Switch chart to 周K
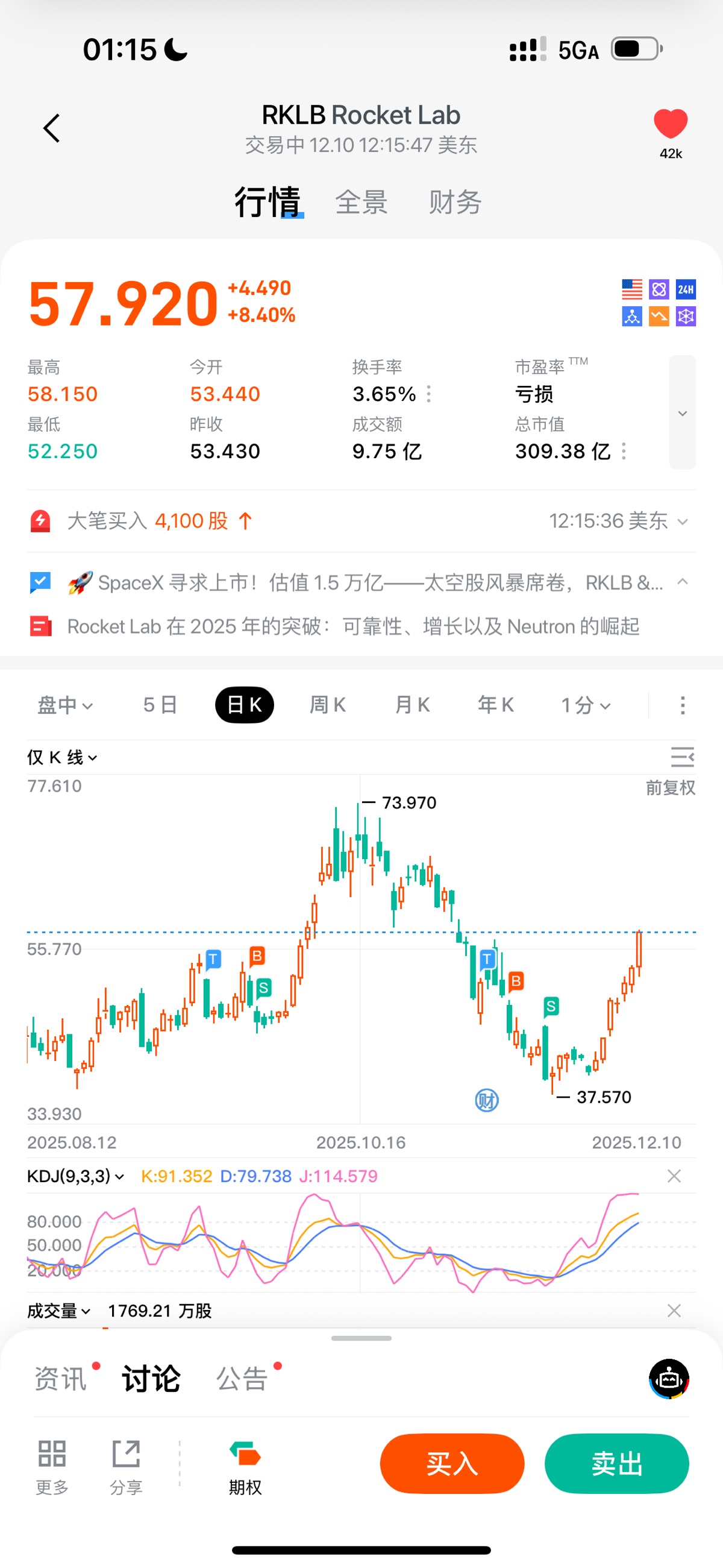This screenshot has height=1568, width=723. coord(327,705)
